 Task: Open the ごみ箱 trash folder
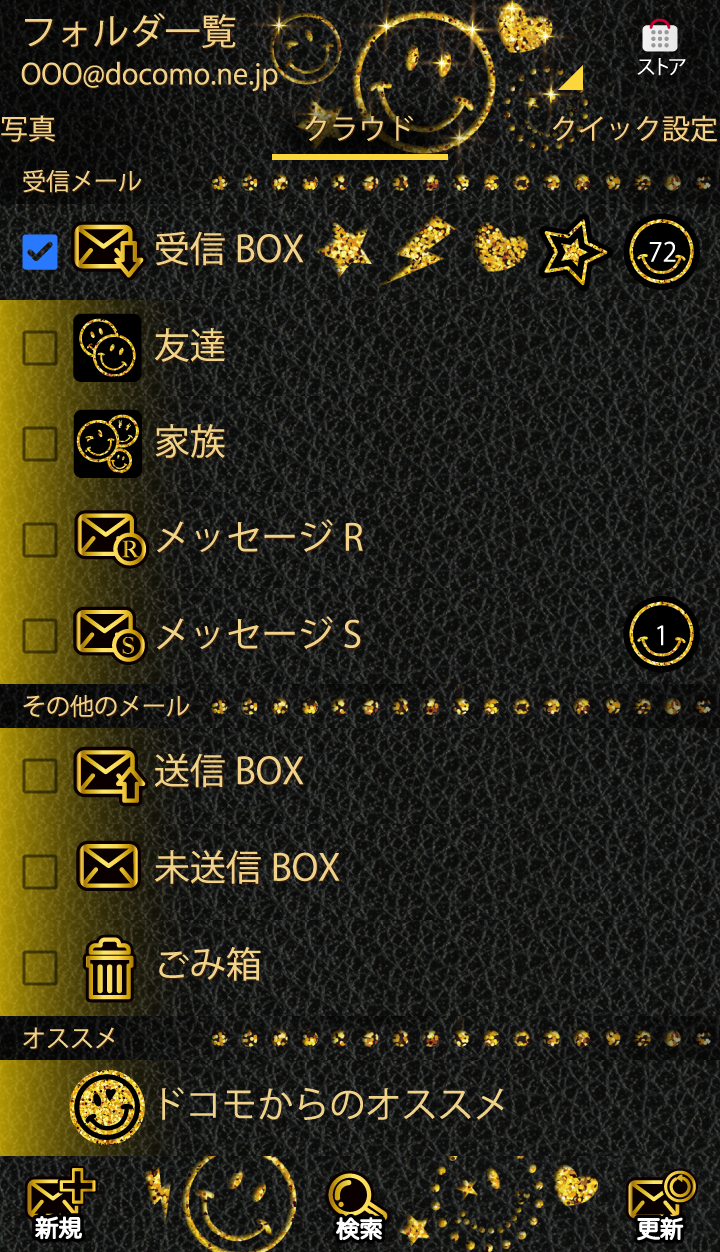209,965
